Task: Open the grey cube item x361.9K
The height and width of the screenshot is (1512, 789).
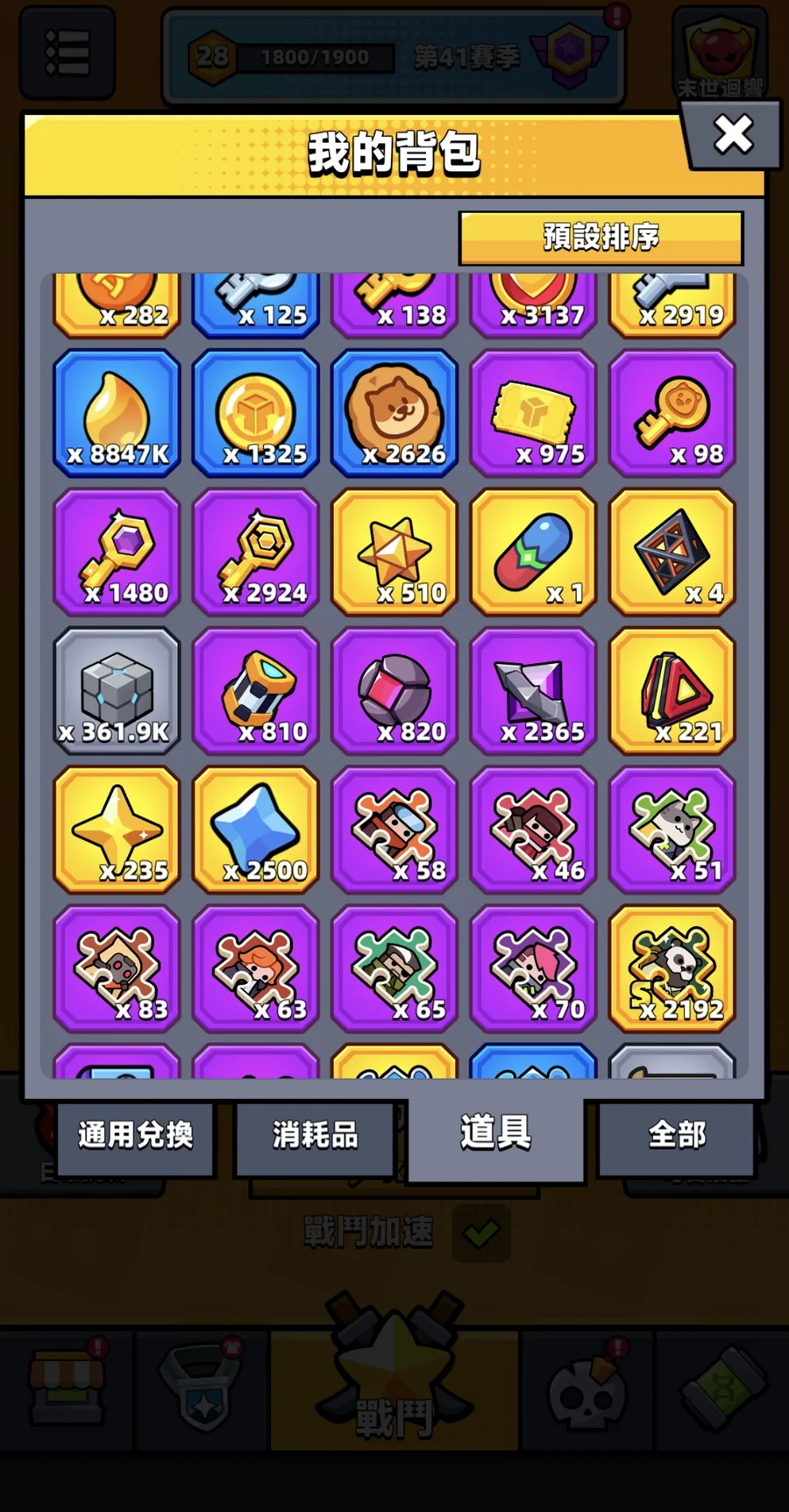Action: point(117,690)
